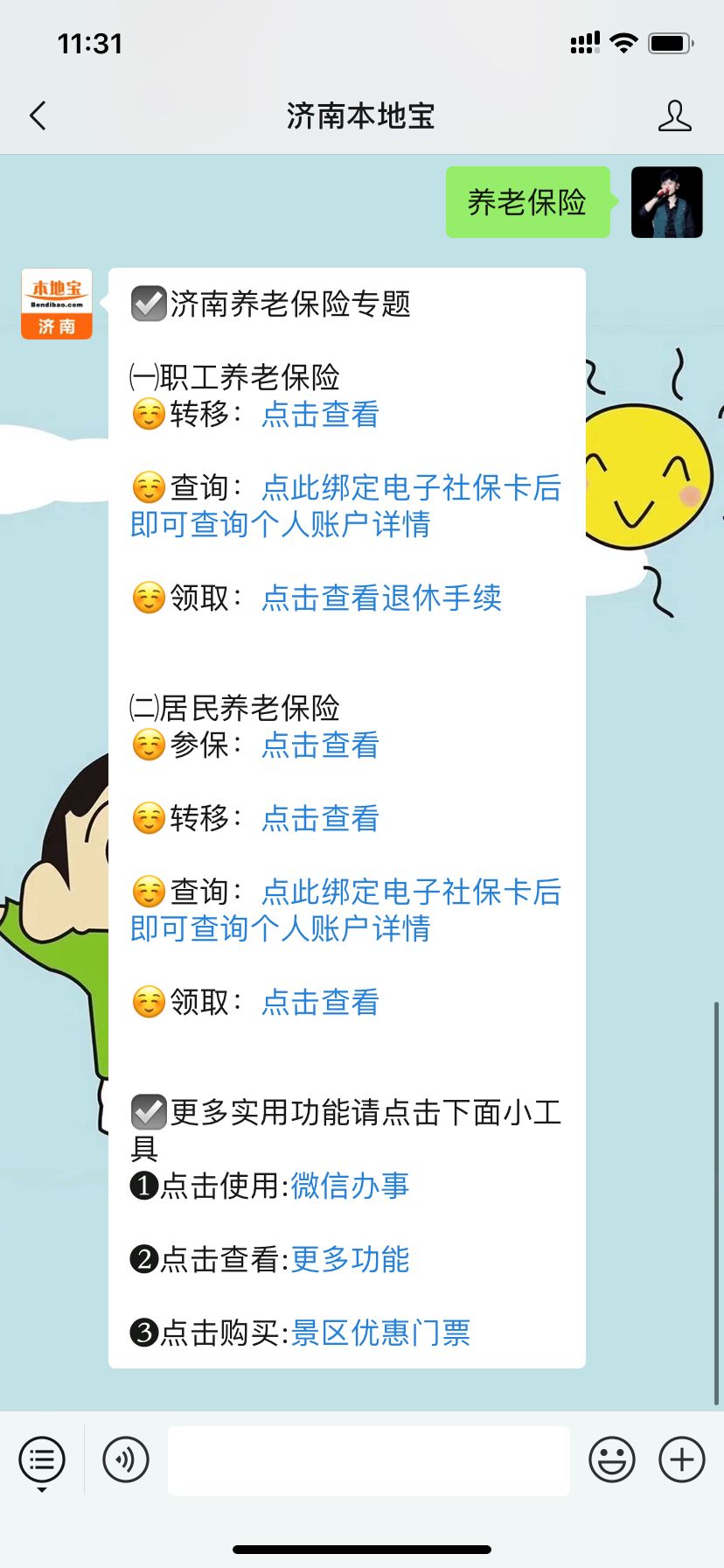Switch to the account menu button
Screen dimensions: 724x1568
click(x=42, y=1460)
